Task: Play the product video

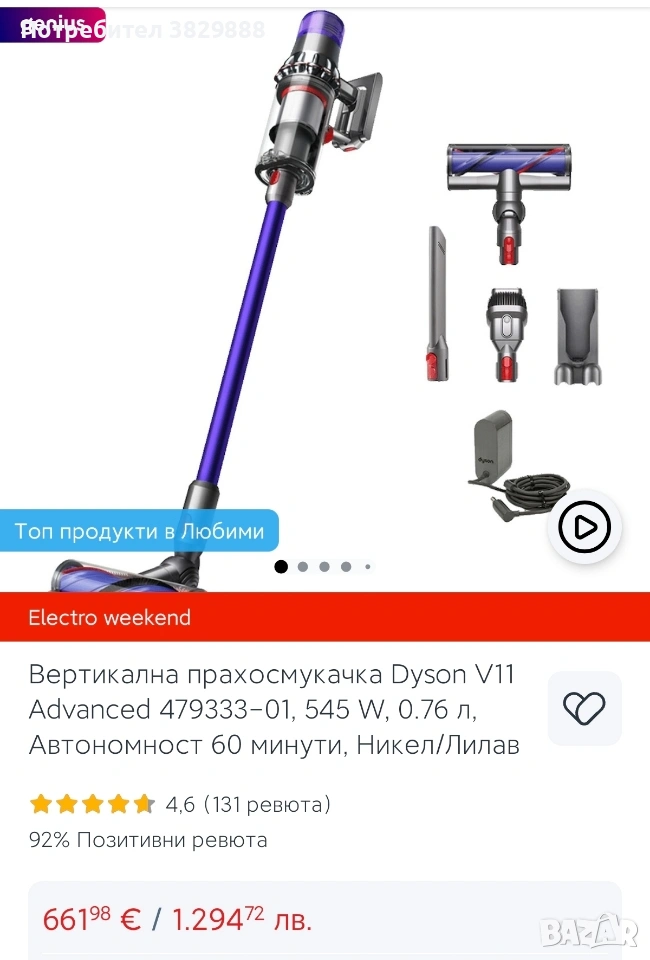Action: click(585, 526)
